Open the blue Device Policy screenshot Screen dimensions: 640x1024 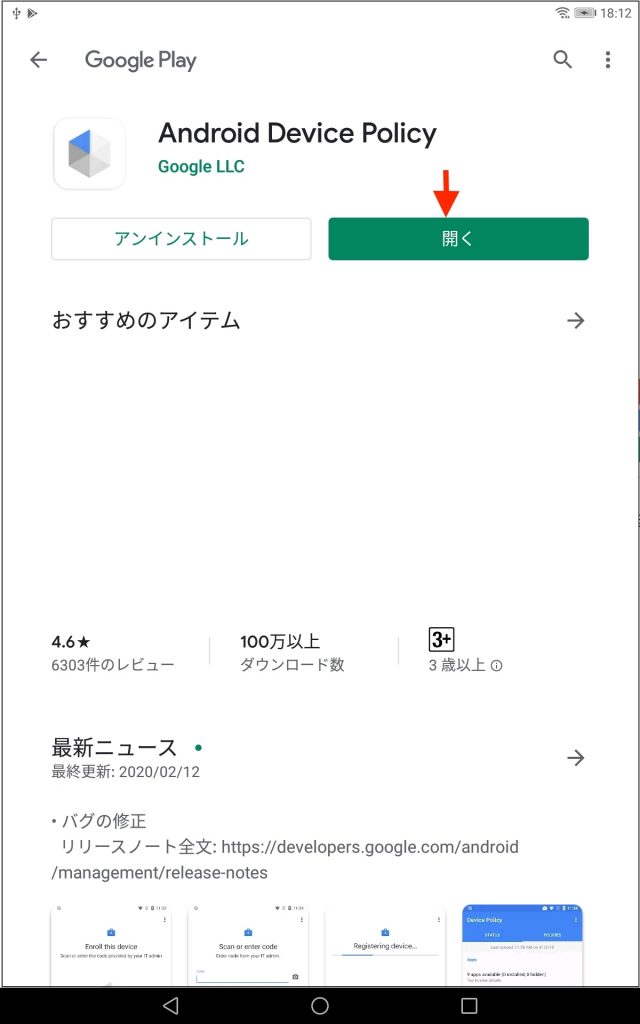click(522, 945)
